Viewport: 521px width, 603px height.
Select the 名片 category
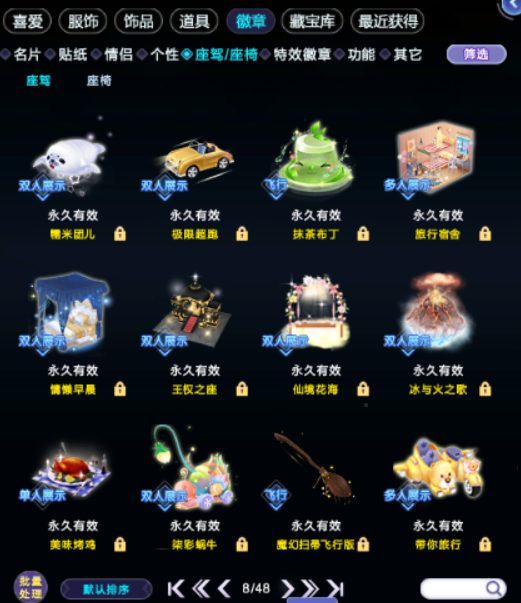tap(27, 55)
